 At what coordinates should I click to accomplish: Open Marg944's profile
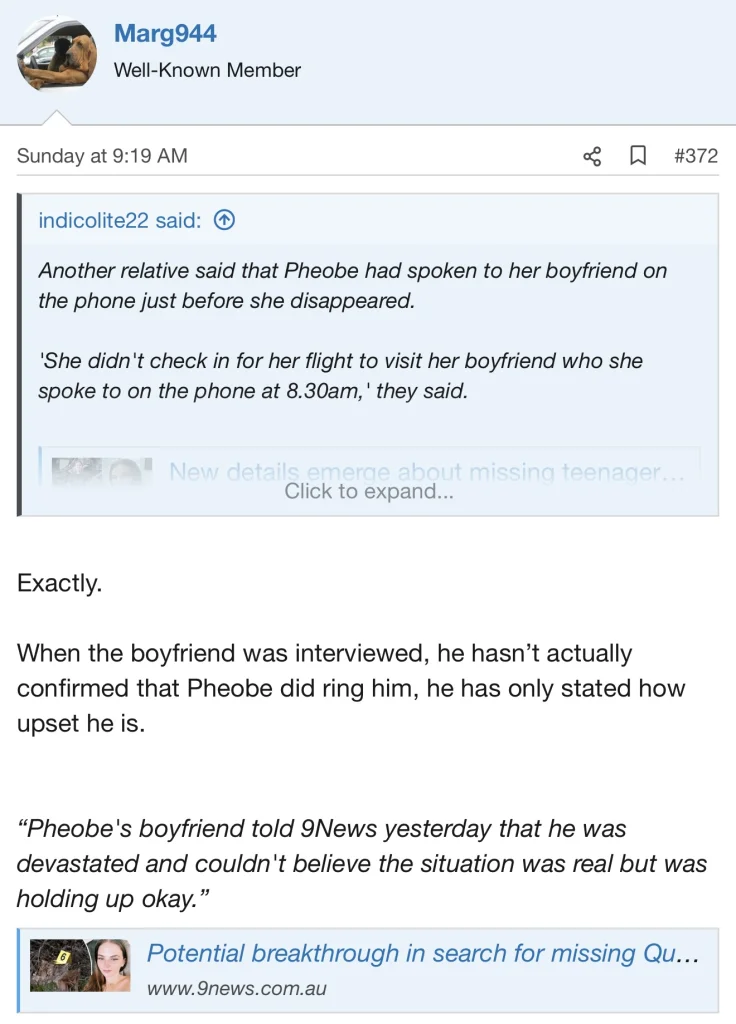(x=165, y=33)
